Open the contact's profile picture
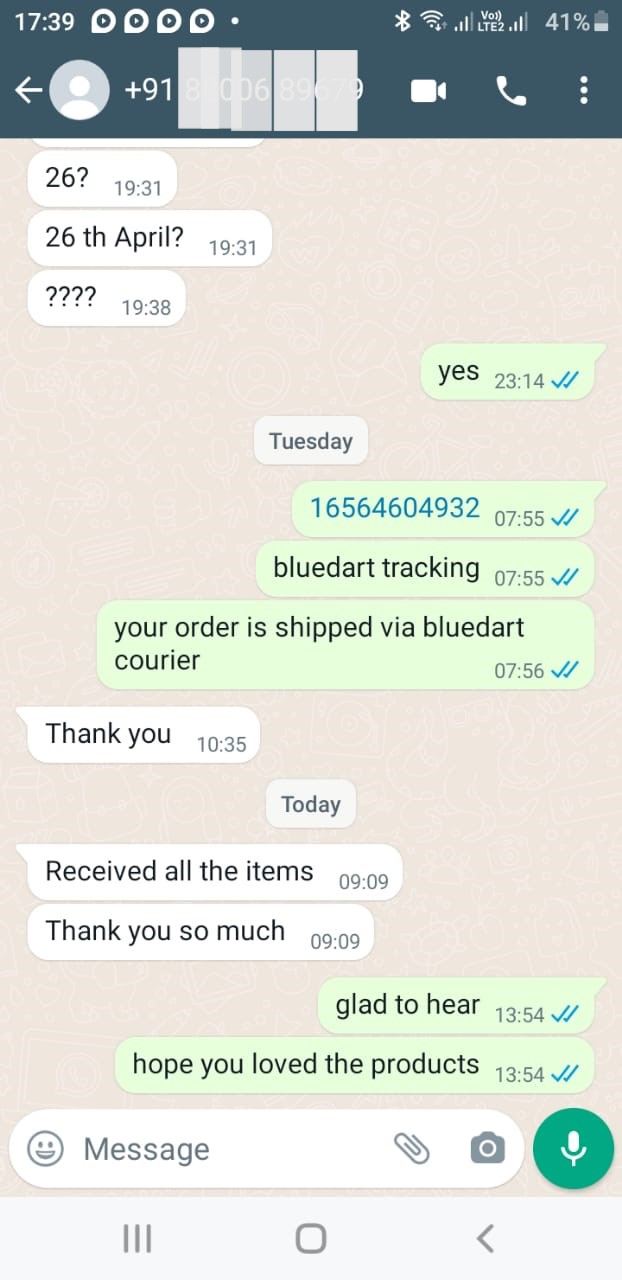Image resolution: width=622 pixels, height=1280 pixels. (80, 91)
